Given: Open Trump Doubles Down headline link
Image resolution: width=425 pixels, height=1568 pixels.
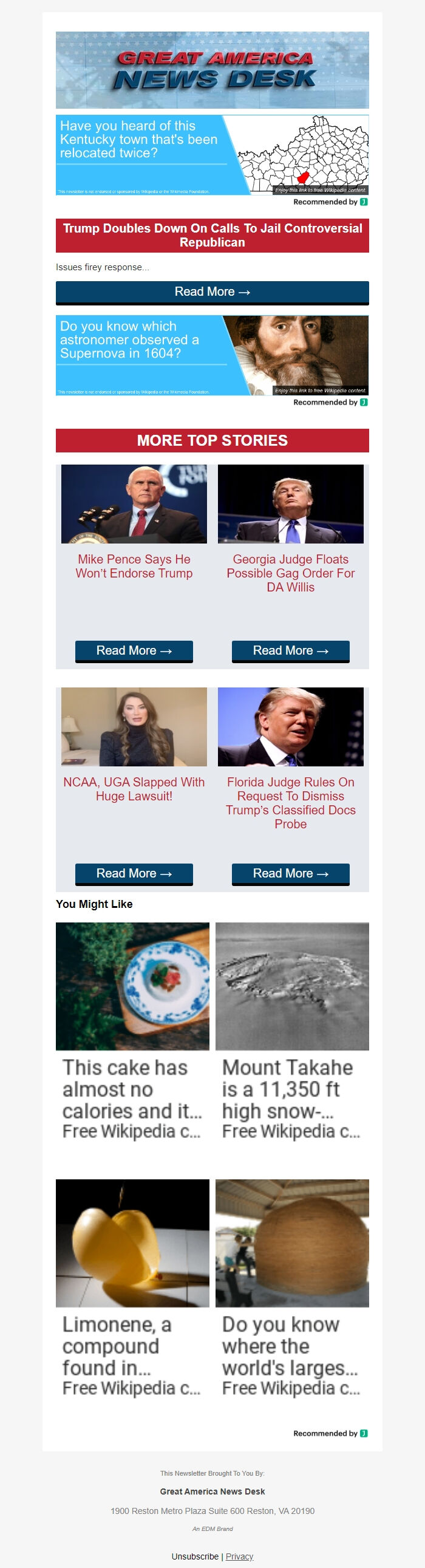Looking at the screenshot, I should [x=212, y=235].
